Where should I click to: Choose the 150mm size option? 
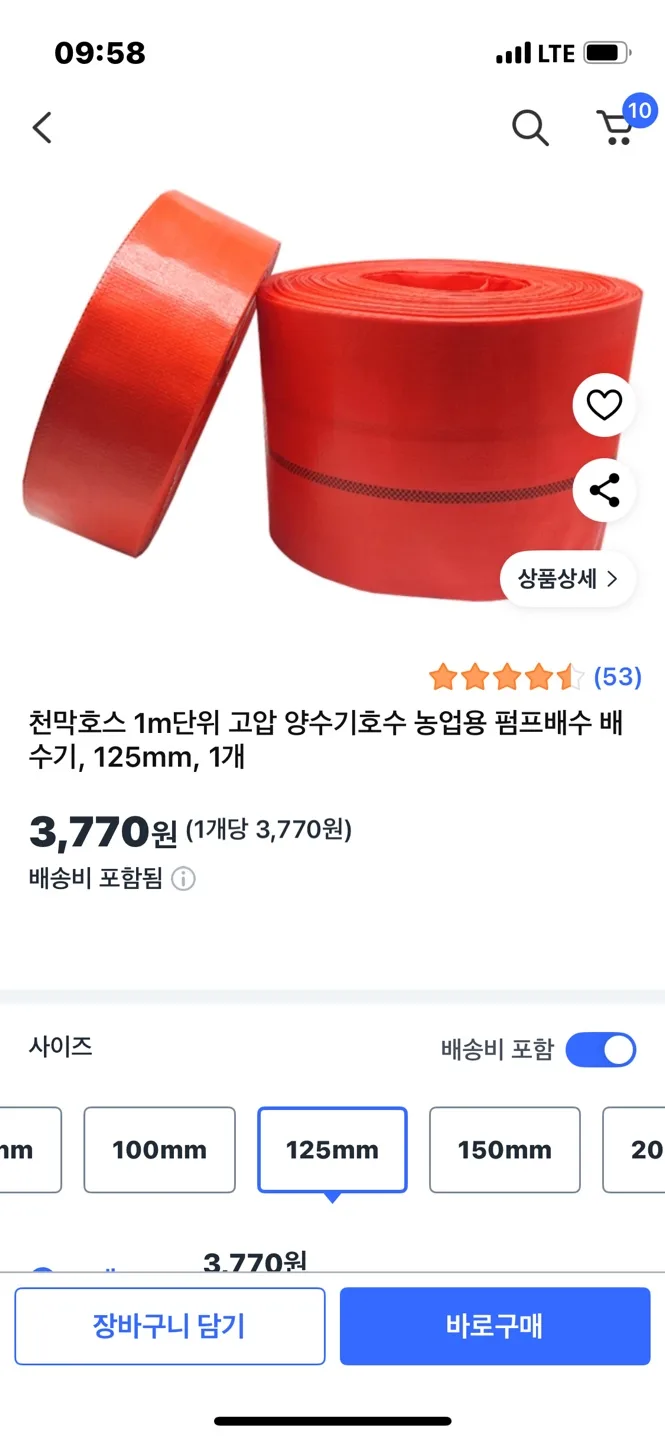(504, 1150)
